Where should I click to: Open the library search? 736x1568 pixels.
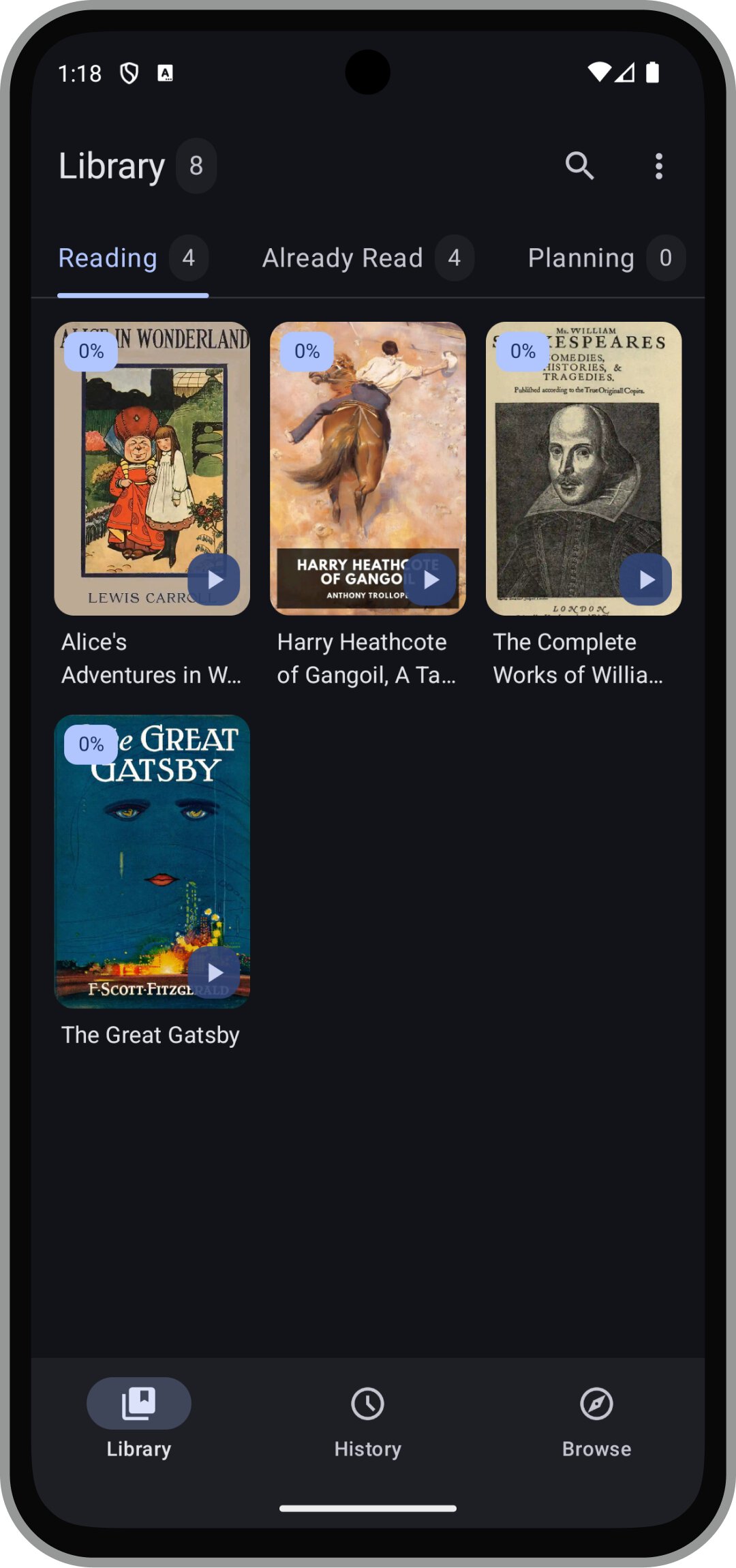[x=579, y=166]
